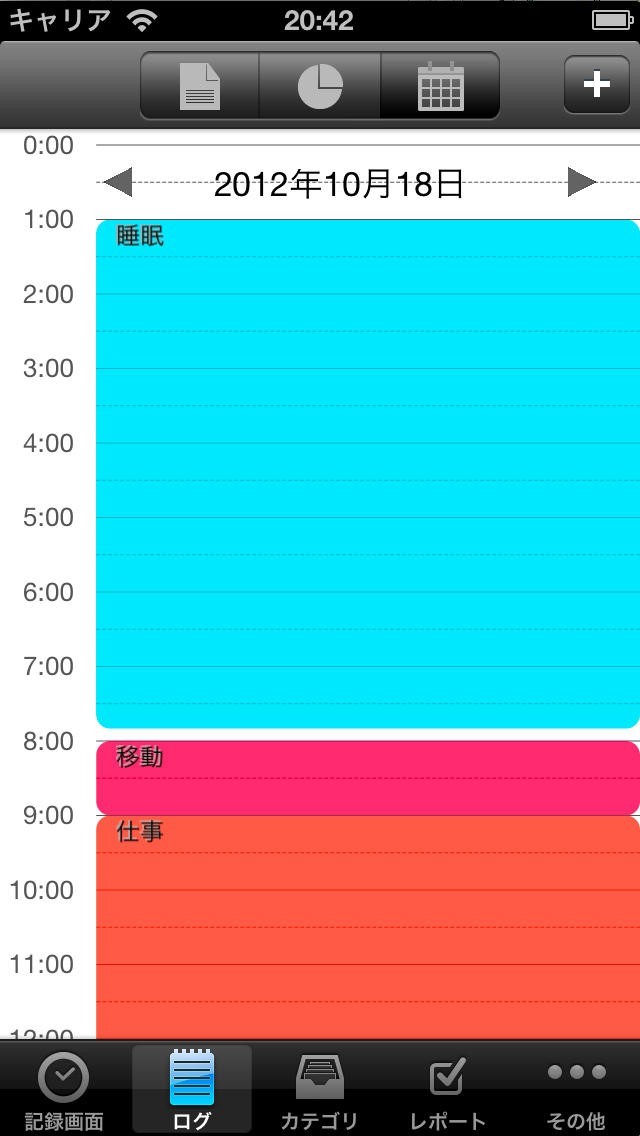Image resolution: width=640 pixels, height=1136 pixels.
Task: Switch to the pie chart view
Action: (320, 86)
